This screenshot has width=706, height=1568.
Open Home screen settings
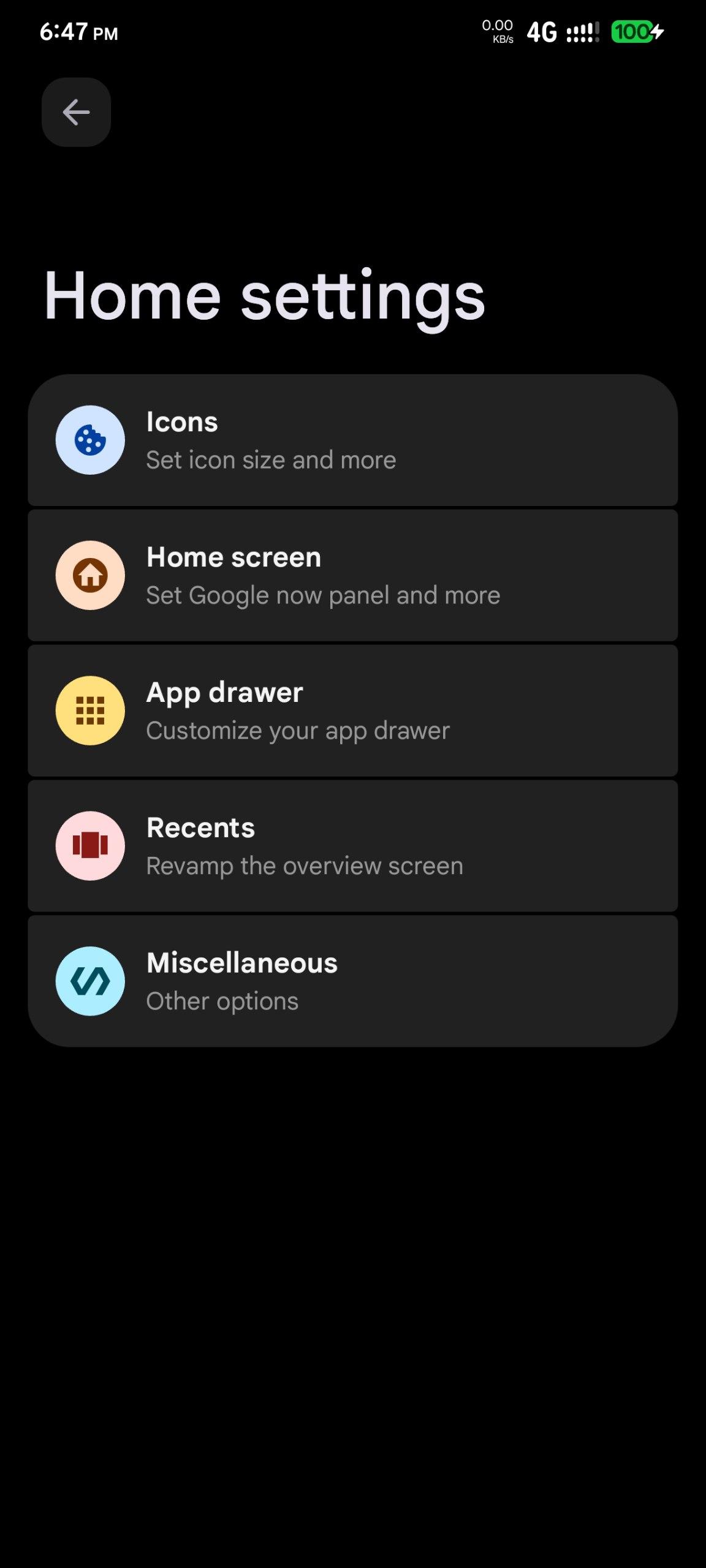pyautogui.click(x=352, y=576)
